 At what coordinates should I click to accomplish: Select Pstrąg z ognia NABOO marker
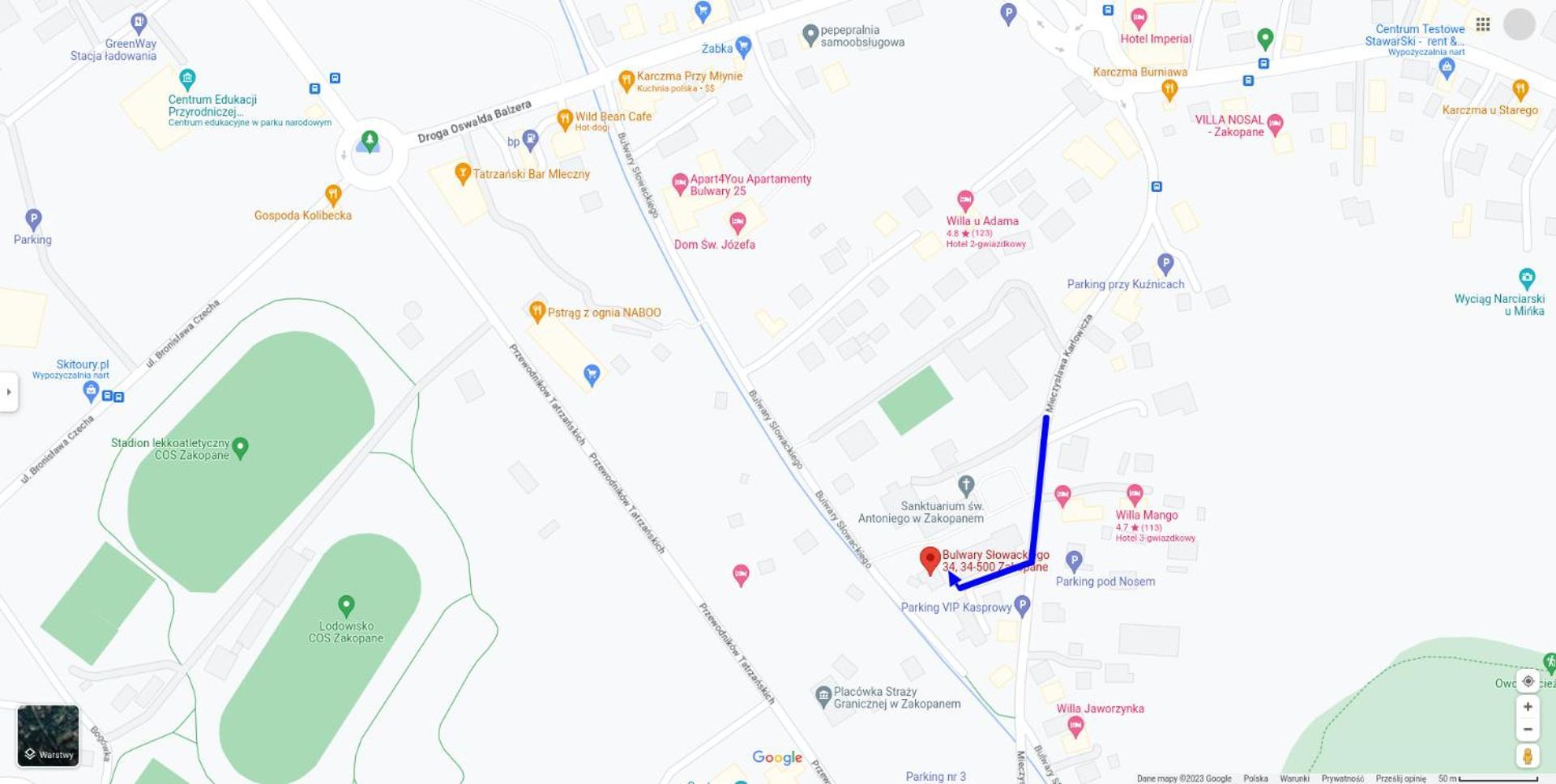[536, 312]
